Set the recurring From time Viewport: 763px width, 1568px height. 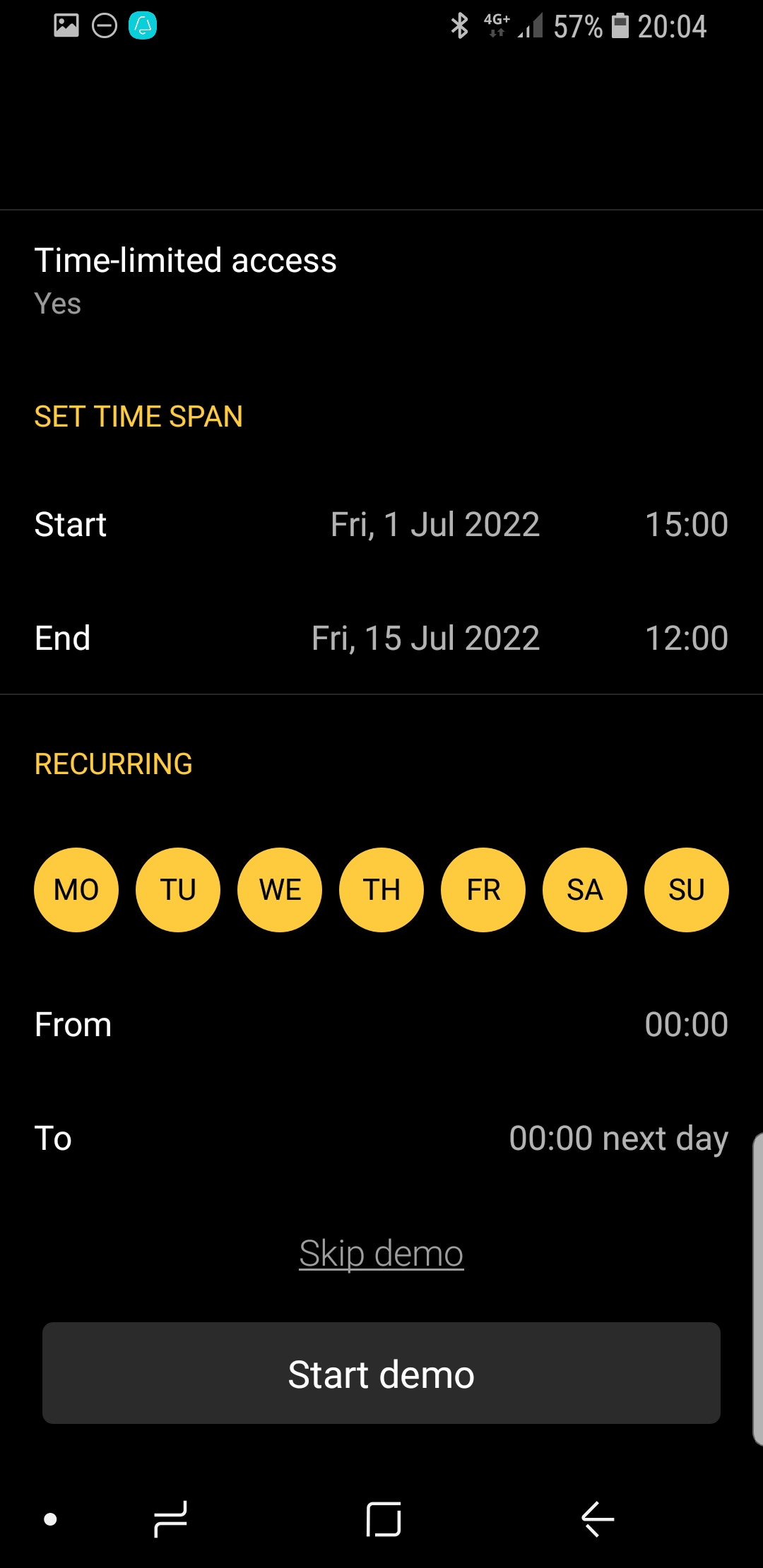click(685, 1025)
